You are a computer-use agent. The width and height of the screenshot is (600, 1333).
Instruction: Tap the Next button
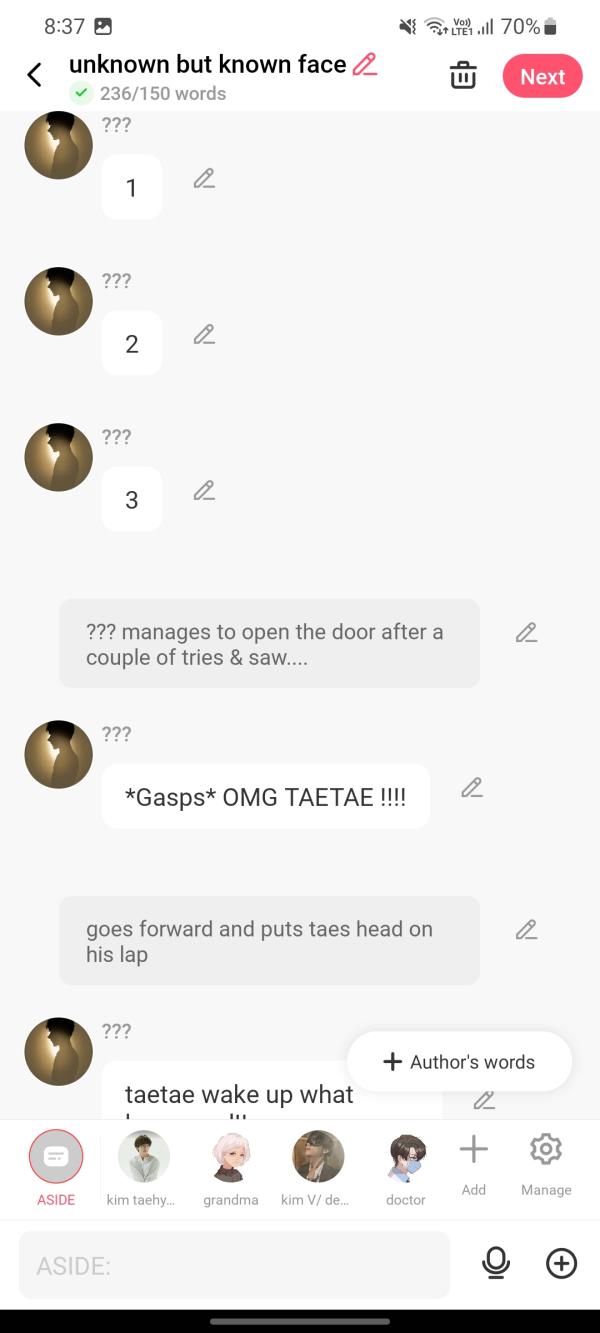tap(542, 76)
